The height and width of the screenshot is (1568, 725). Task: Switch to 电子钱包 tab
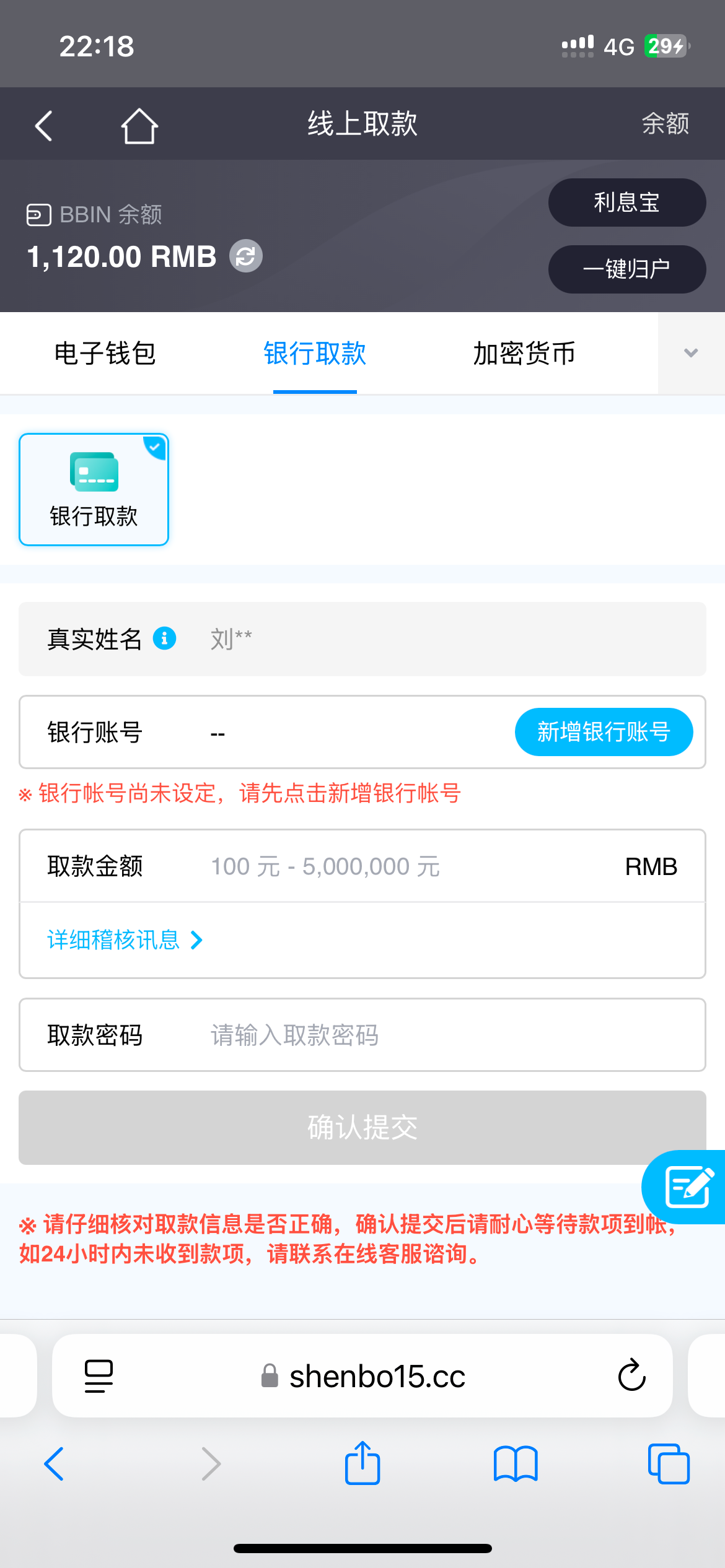(105, 354)
